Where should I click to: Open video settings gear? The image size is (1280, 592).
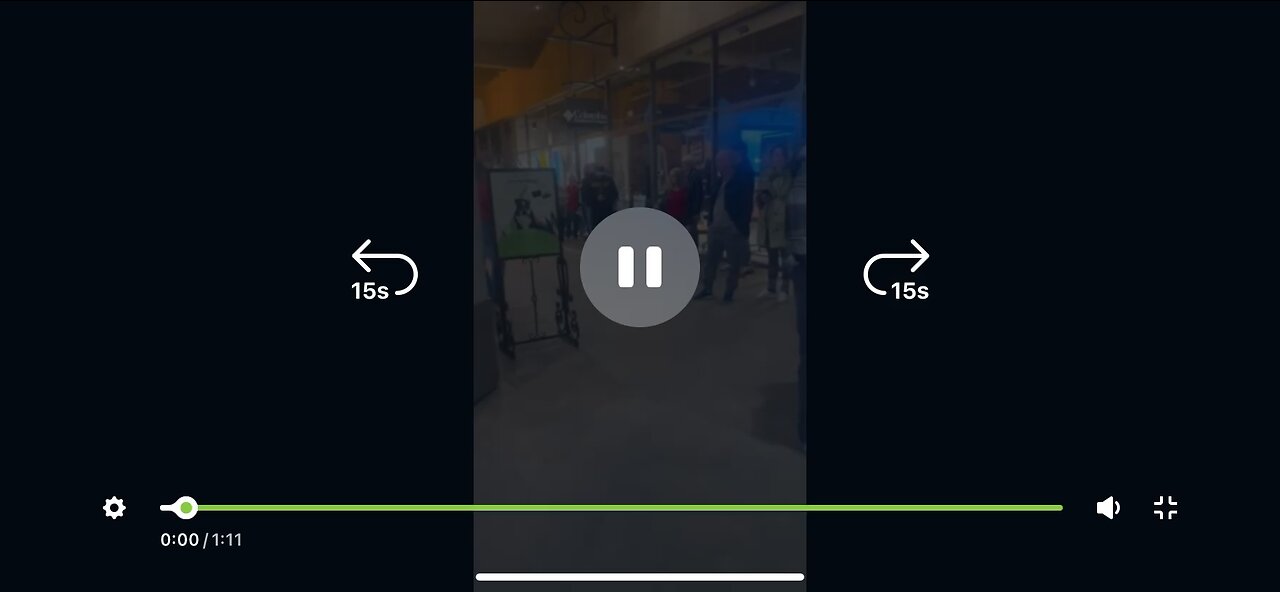(x=115, y=508)
